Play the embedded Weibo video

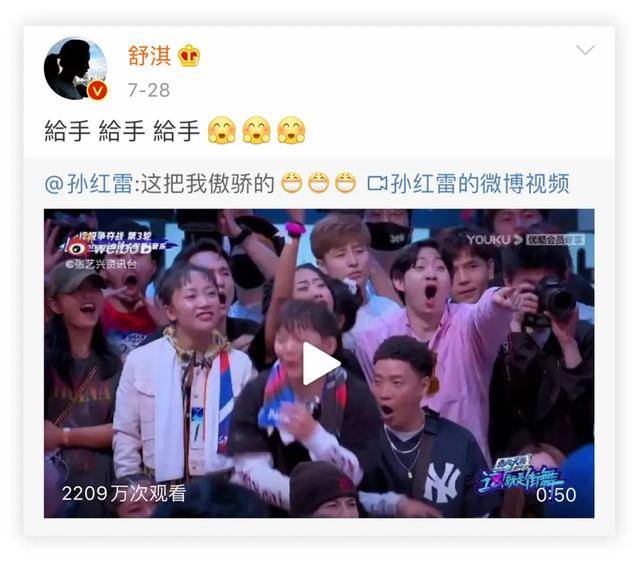(x=320, y=363)
